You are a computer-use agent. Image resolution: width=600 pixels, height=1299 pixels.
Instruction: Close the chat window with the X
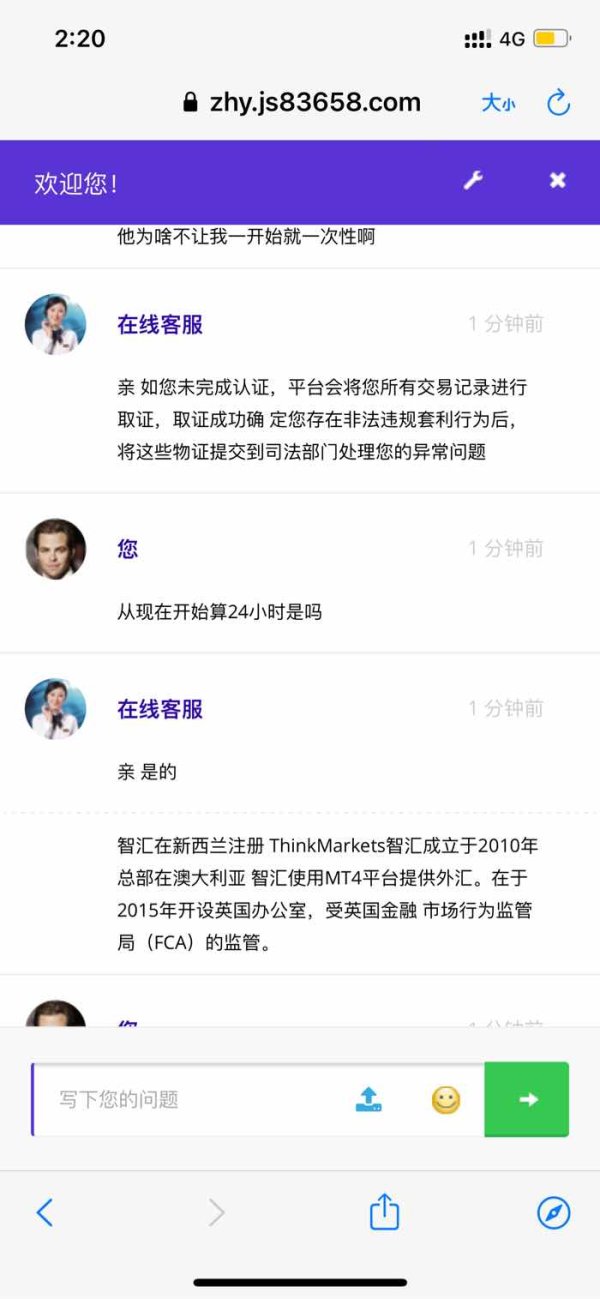[558, 180]
